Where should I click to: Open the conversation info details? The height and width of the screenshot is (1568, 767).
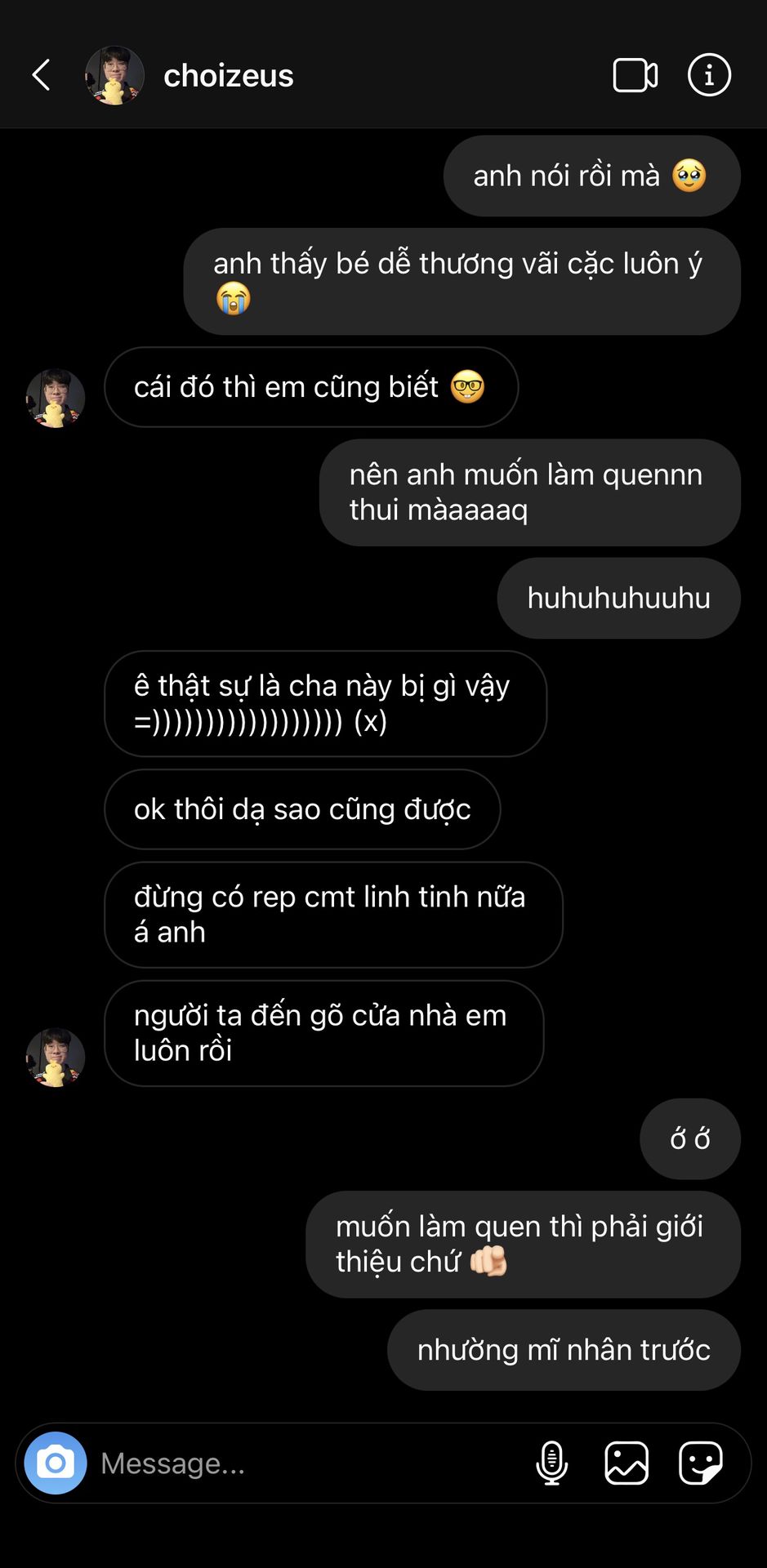[709, 75]
